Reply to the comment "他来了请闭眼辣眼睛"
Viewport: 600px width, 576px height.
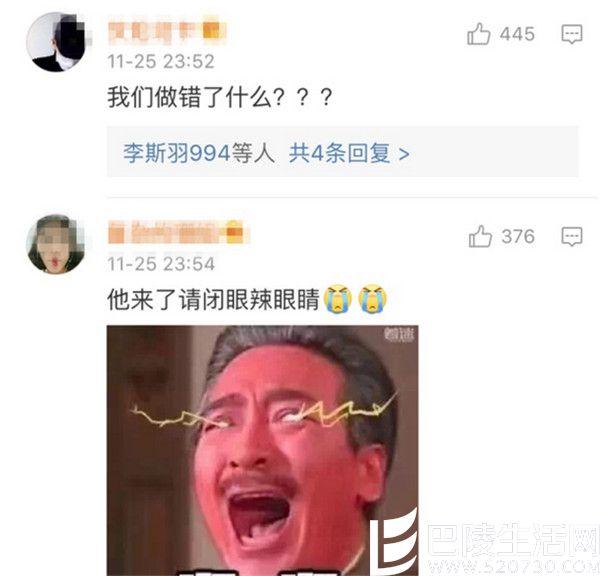572,237
